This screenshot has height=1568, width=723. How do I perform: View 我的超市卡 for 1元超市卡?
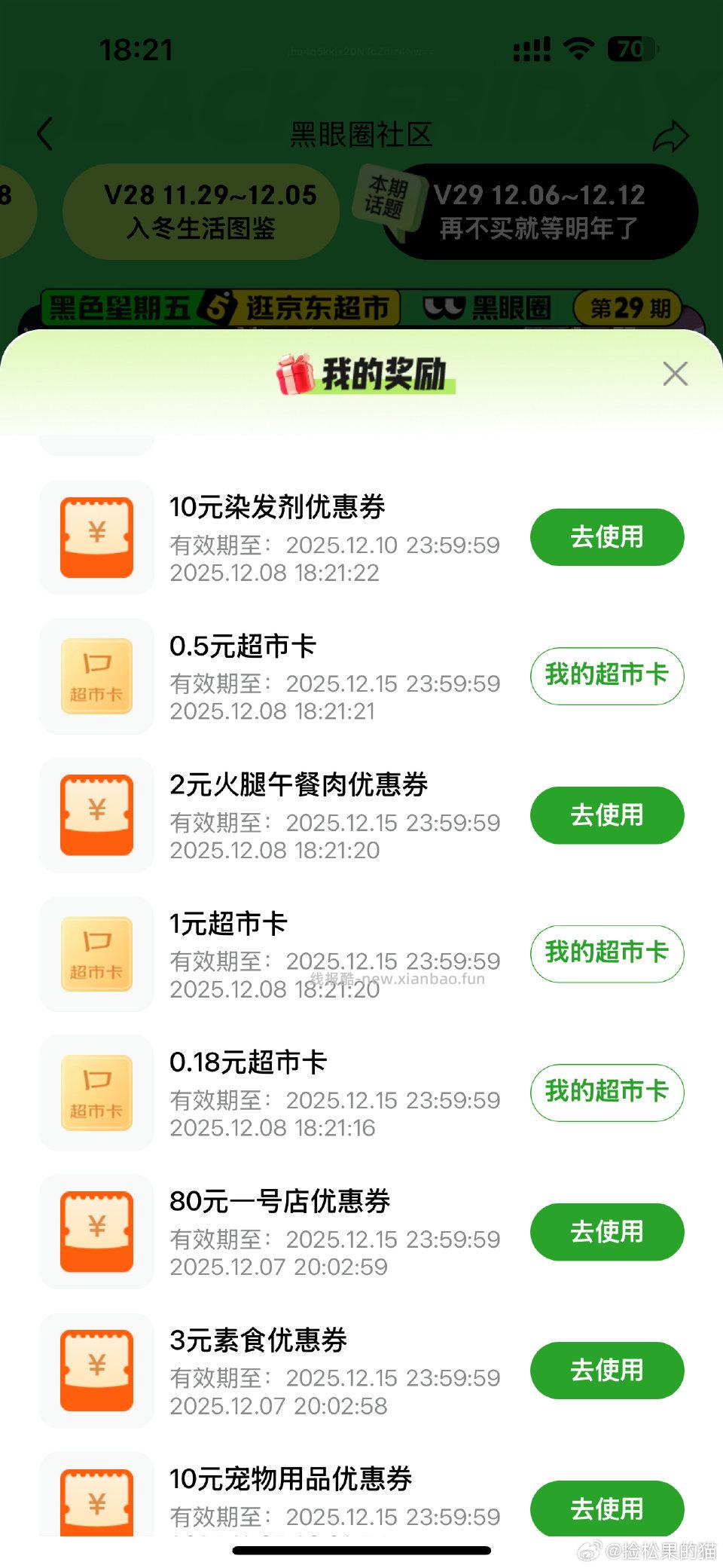pyautogui.click(x=607, y=954)
